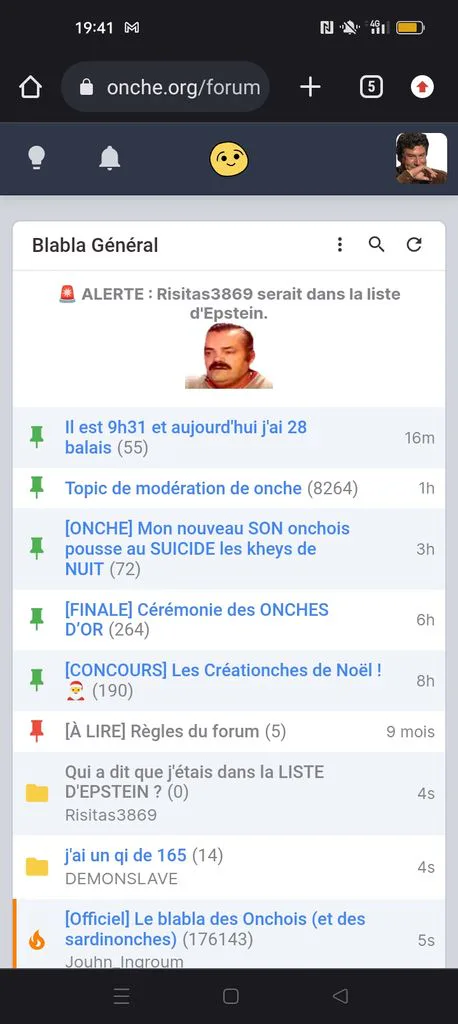This screenshot has height=1024, width=458.
Task: Open Cérémonie des ONCHES D'OR topic
Action: click(197, 620)
